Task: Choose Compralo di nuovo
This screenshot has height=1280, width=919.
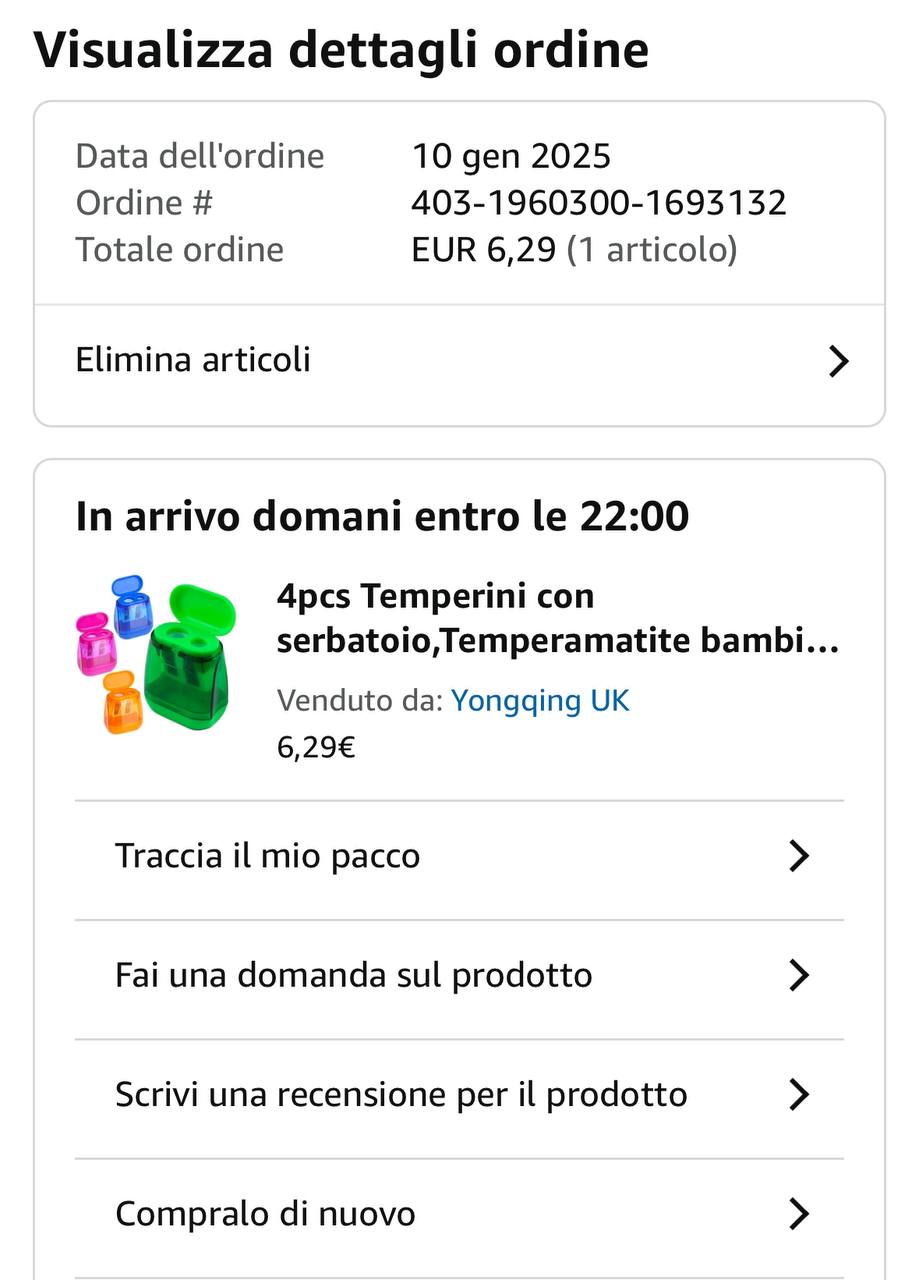Action: point(459,1215)
